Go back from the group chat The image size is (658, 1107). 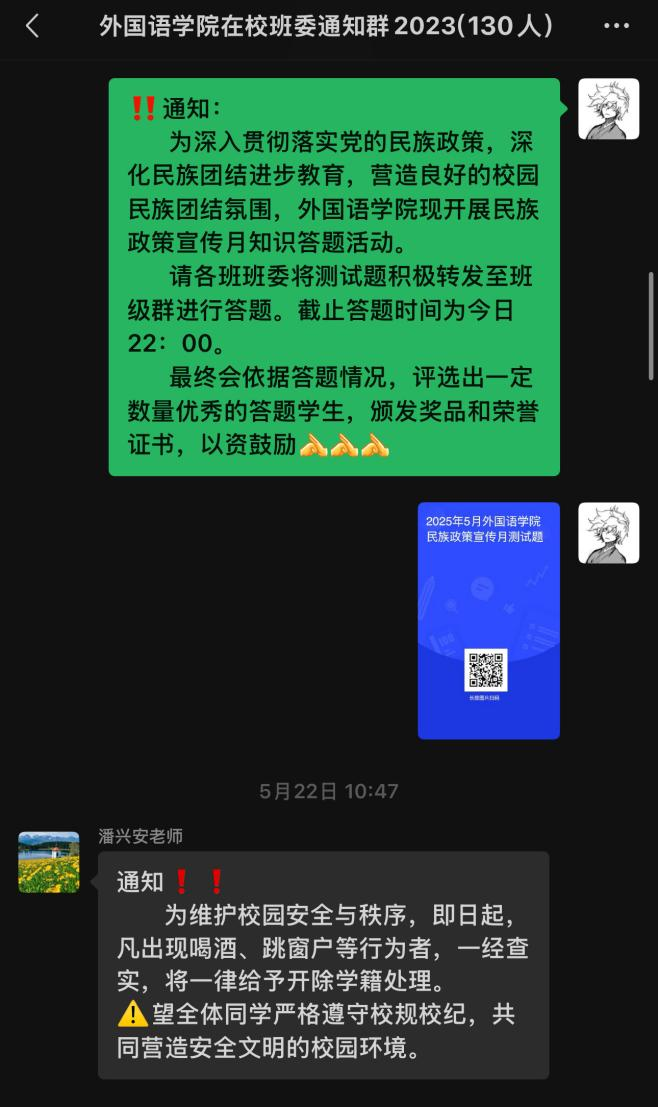coord(32,27)
